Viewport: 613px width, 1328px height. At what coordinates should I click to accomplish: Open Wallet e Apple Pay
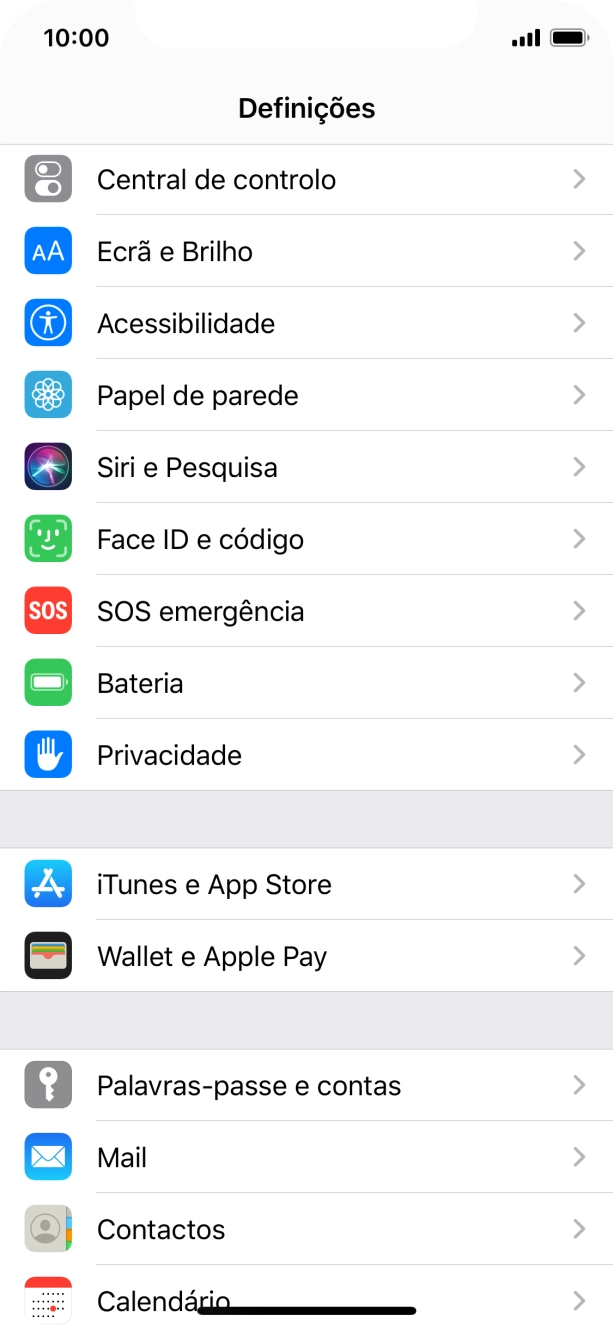coord(306,957)
